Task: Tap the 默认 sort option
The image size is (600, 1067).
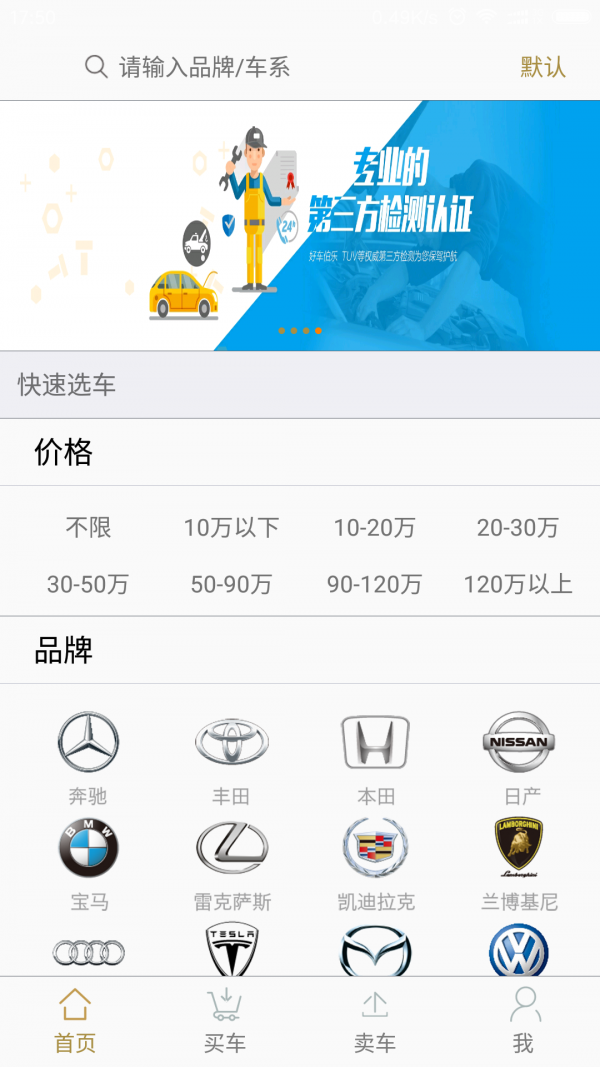Action: [543, 67]
